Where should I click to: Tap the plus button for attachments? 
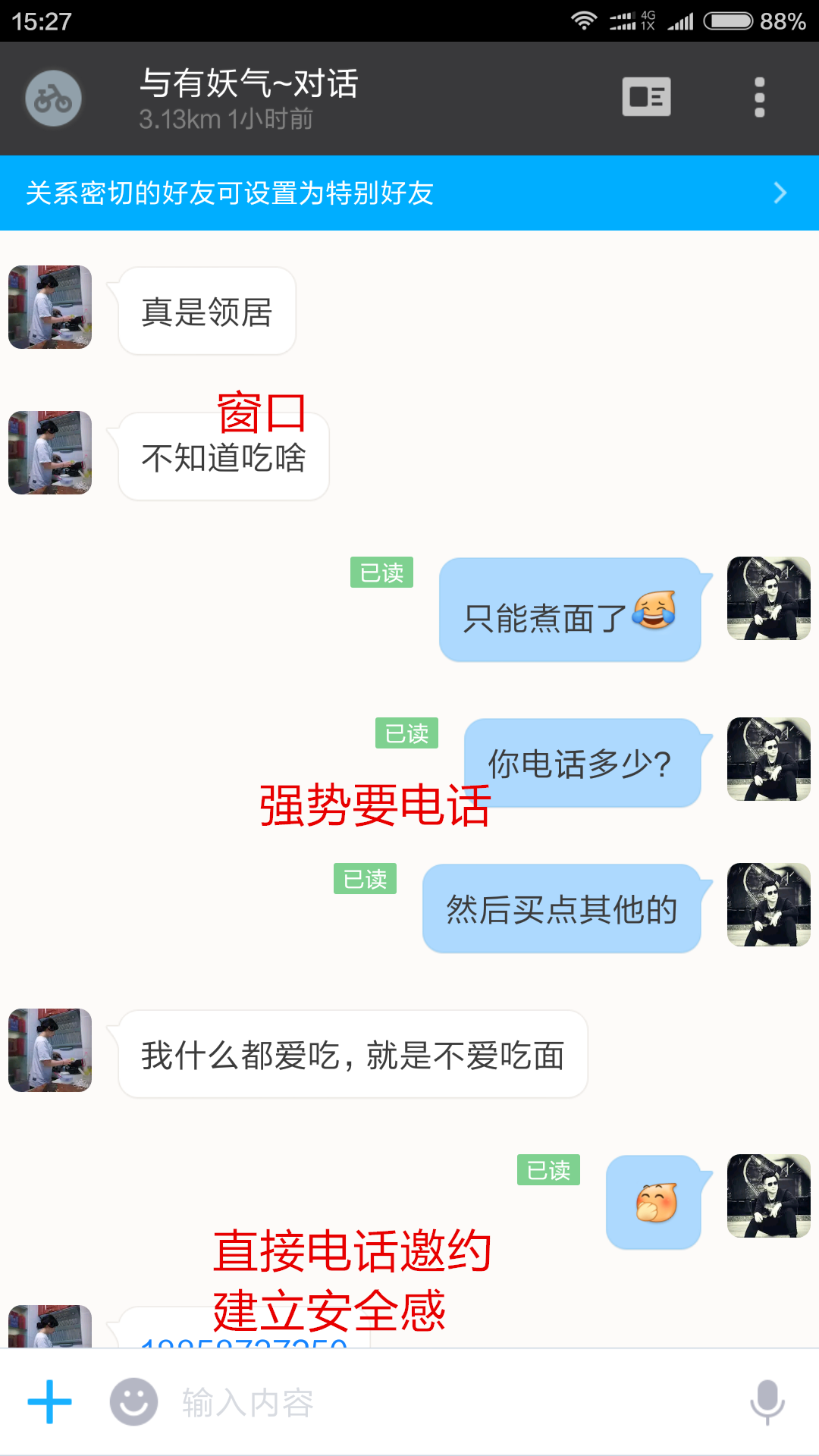coord(50,1401)
